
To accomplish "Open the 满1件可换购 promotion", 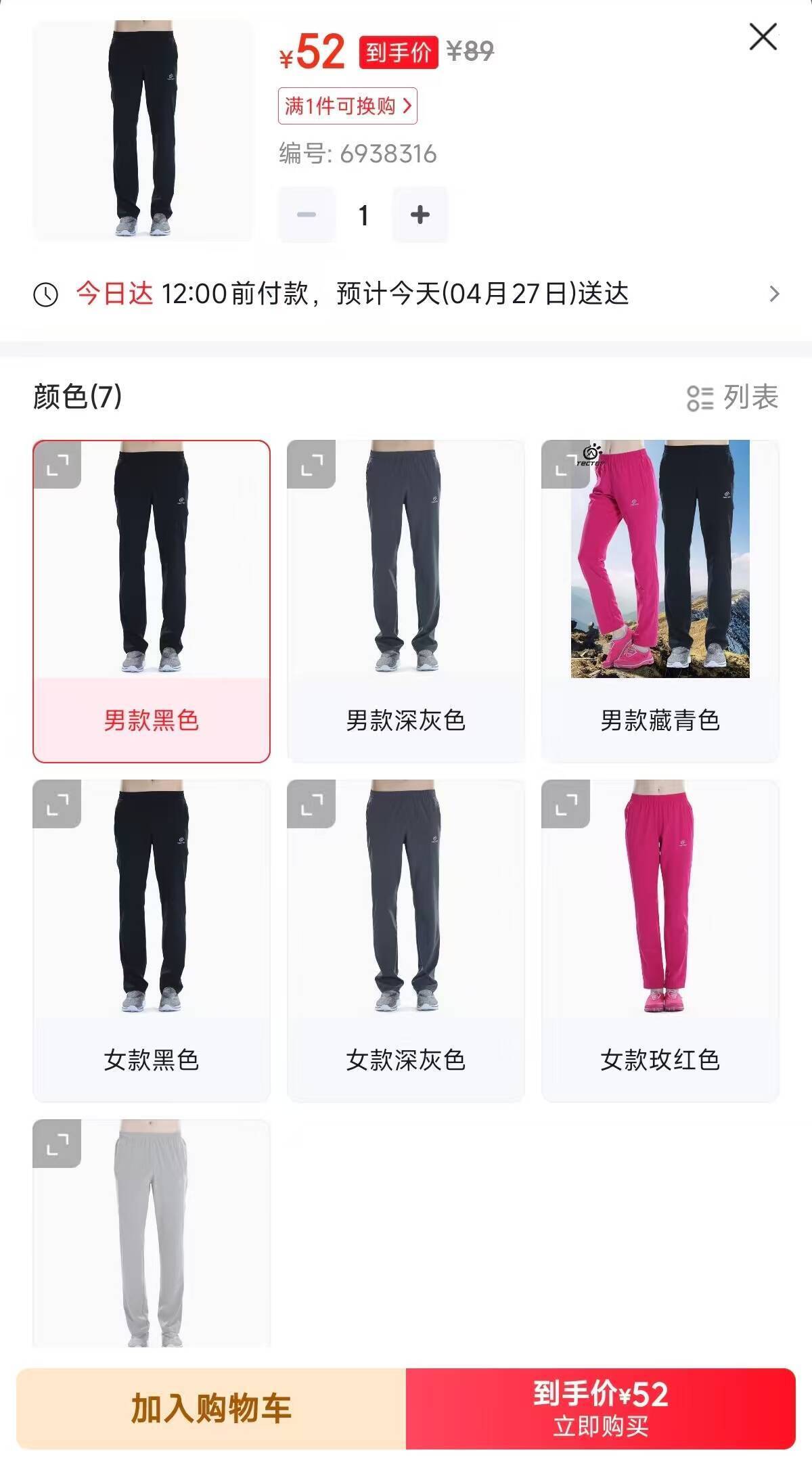I will (x=347, y=106).
